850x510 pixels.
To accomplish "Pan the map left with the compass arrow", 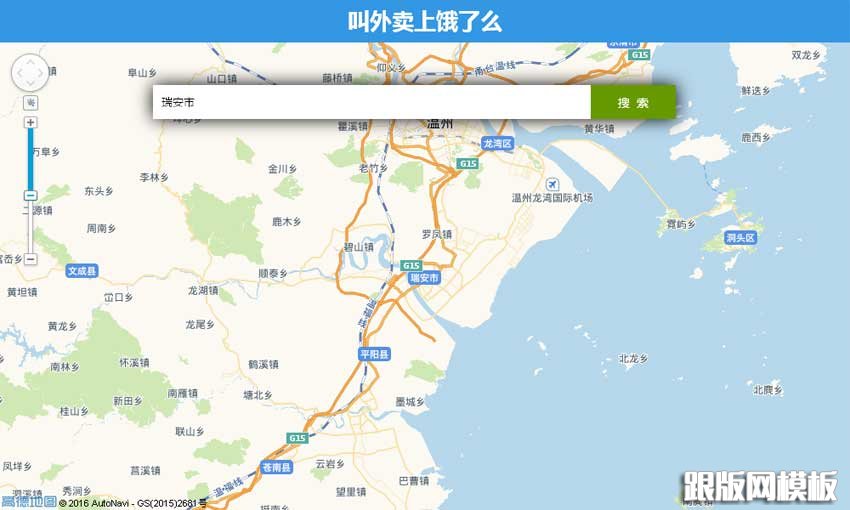I will click(18, 73).
